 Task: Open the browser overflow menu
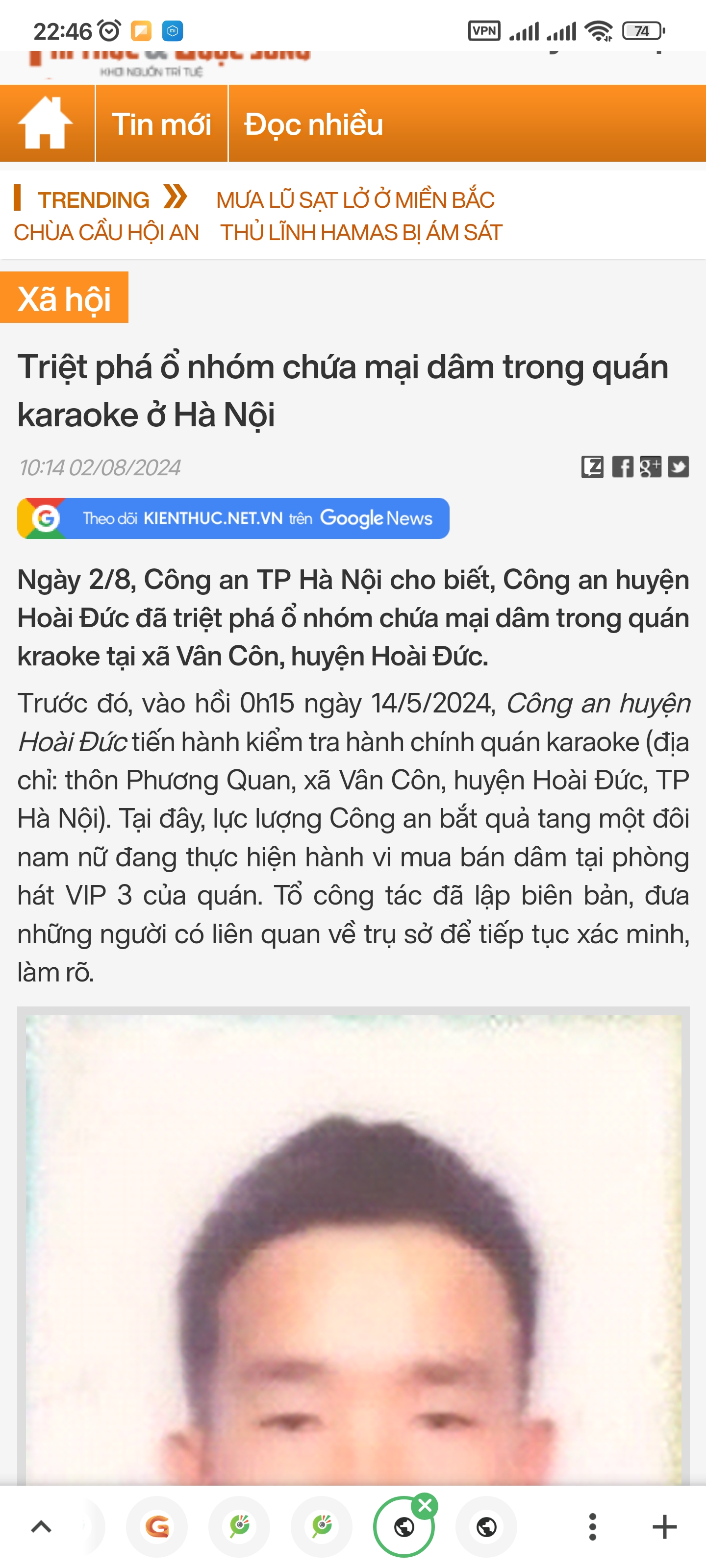[x=592, y=1527]
